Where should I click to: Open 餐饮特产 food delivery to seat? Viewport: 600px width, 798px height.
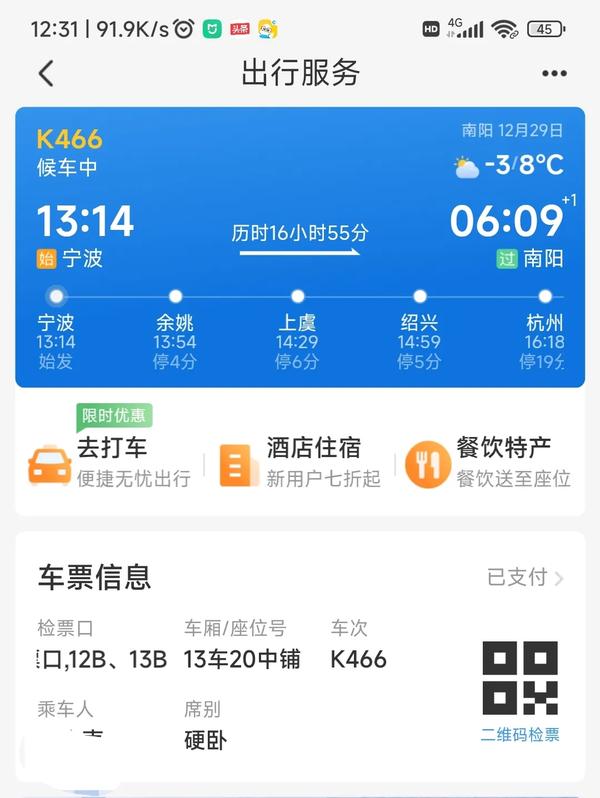click(488, 461)
